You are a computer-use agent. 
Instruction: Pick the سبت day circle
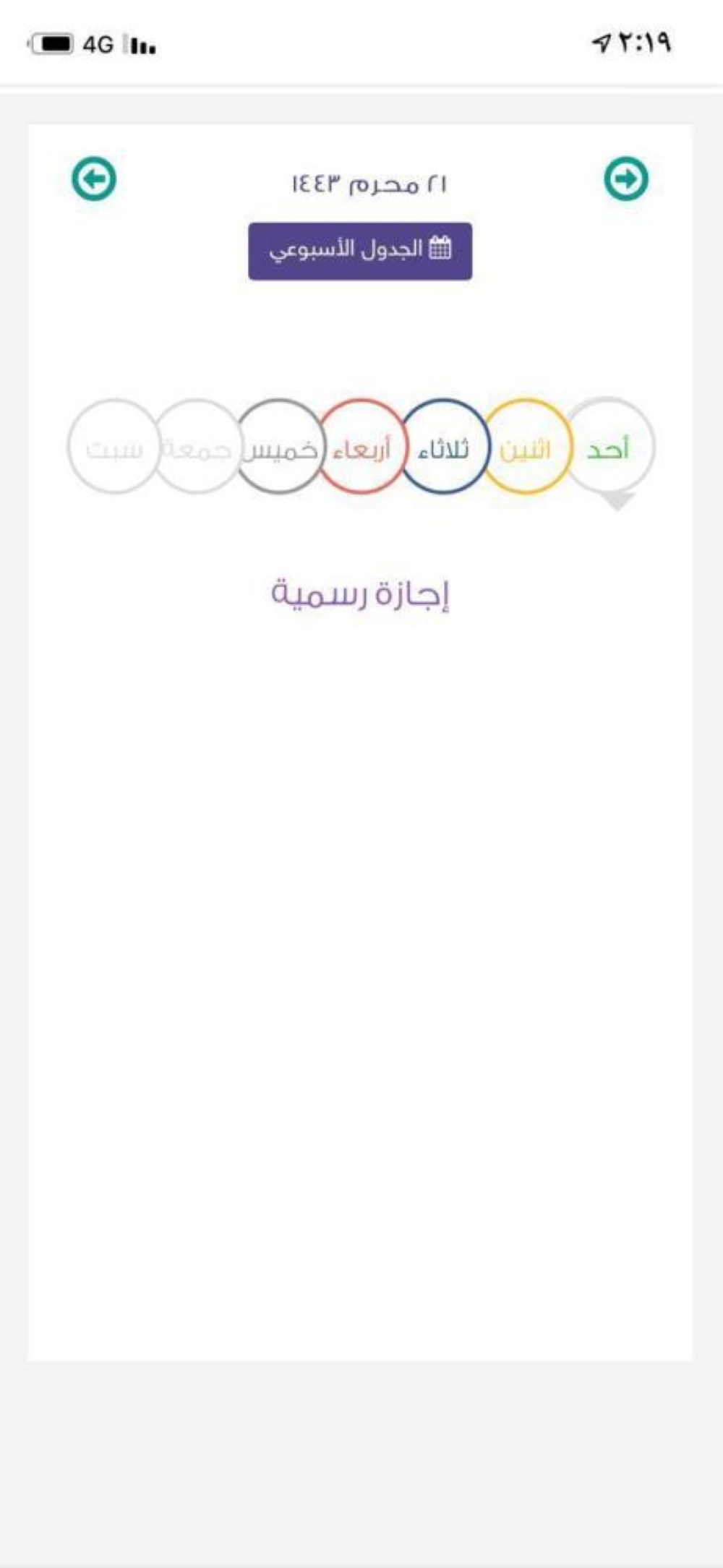coord(114,447)
